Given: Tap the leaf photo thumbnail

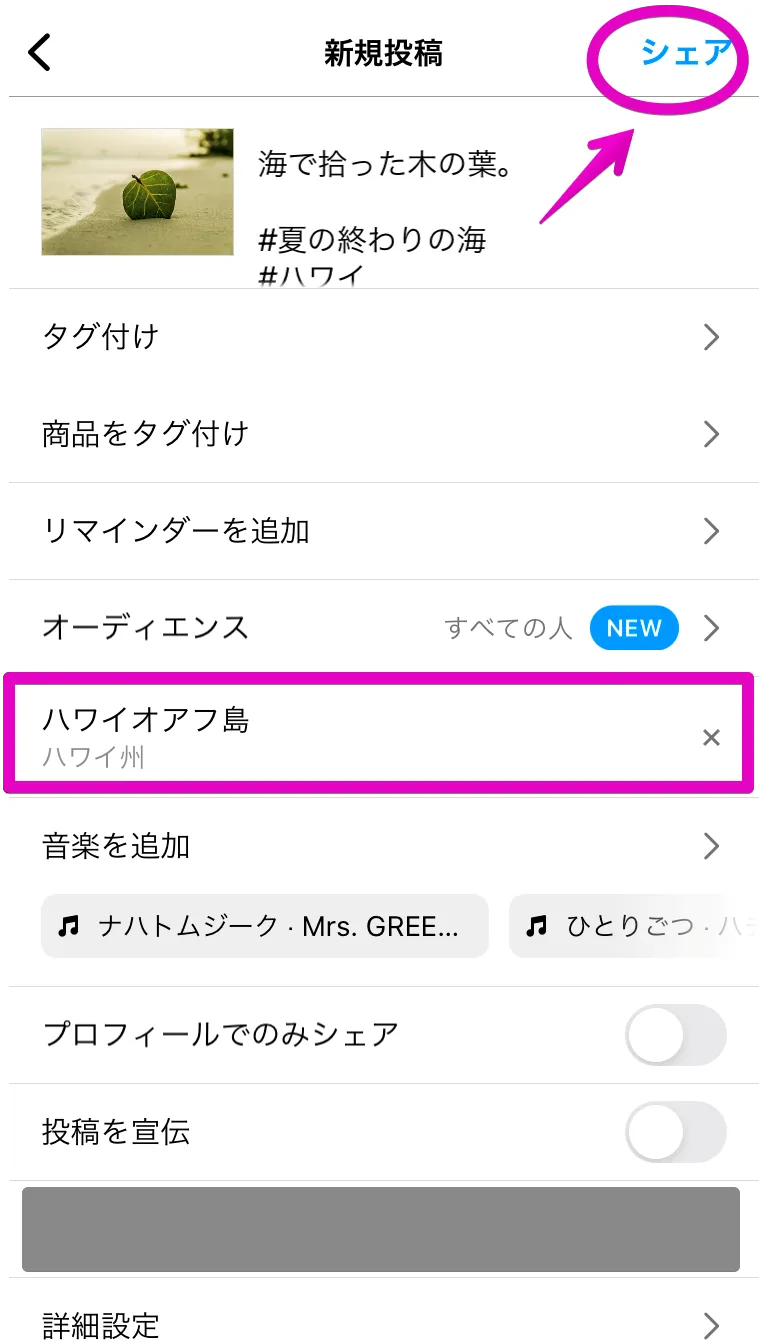Looking at the screenshot, I should coord(137,192).
